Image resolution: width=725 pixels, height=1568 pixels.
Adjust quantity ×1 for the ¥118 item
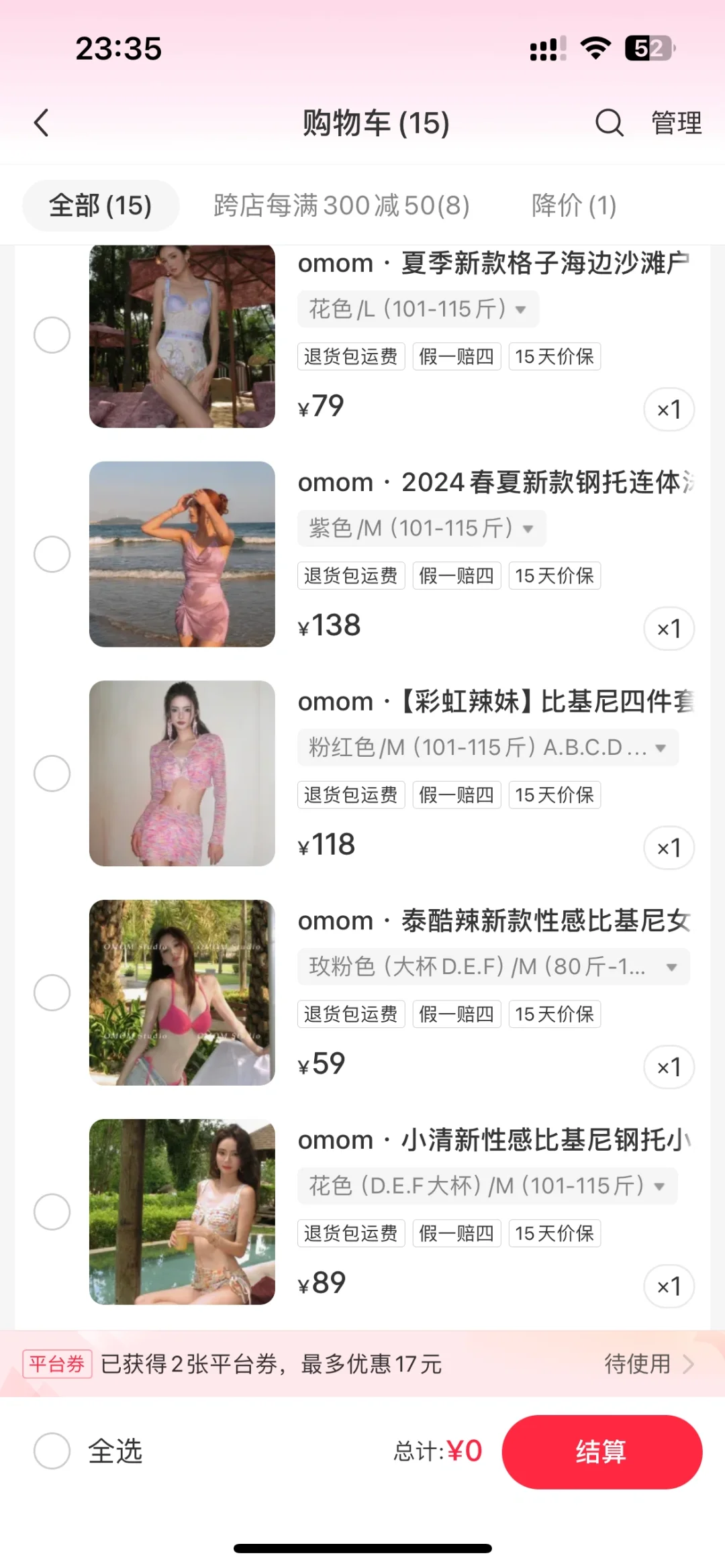(x=669, y=848)
